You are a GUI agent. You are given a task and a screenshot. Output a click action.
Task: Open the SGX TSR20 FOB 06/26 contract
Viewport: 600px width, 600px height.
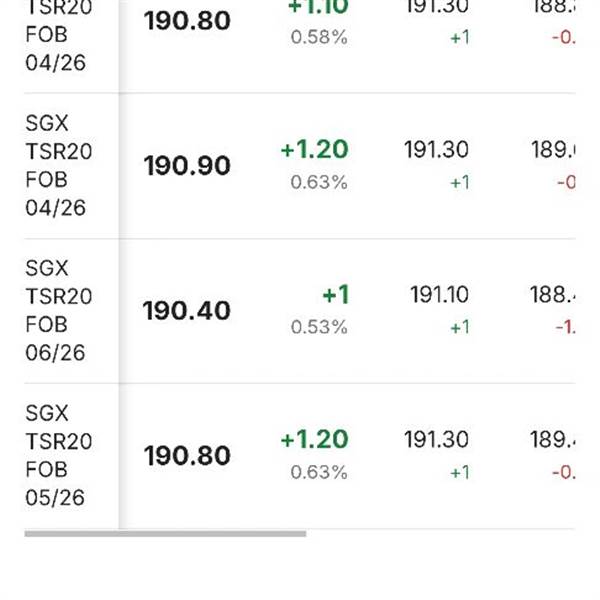[x=59, y=311]
